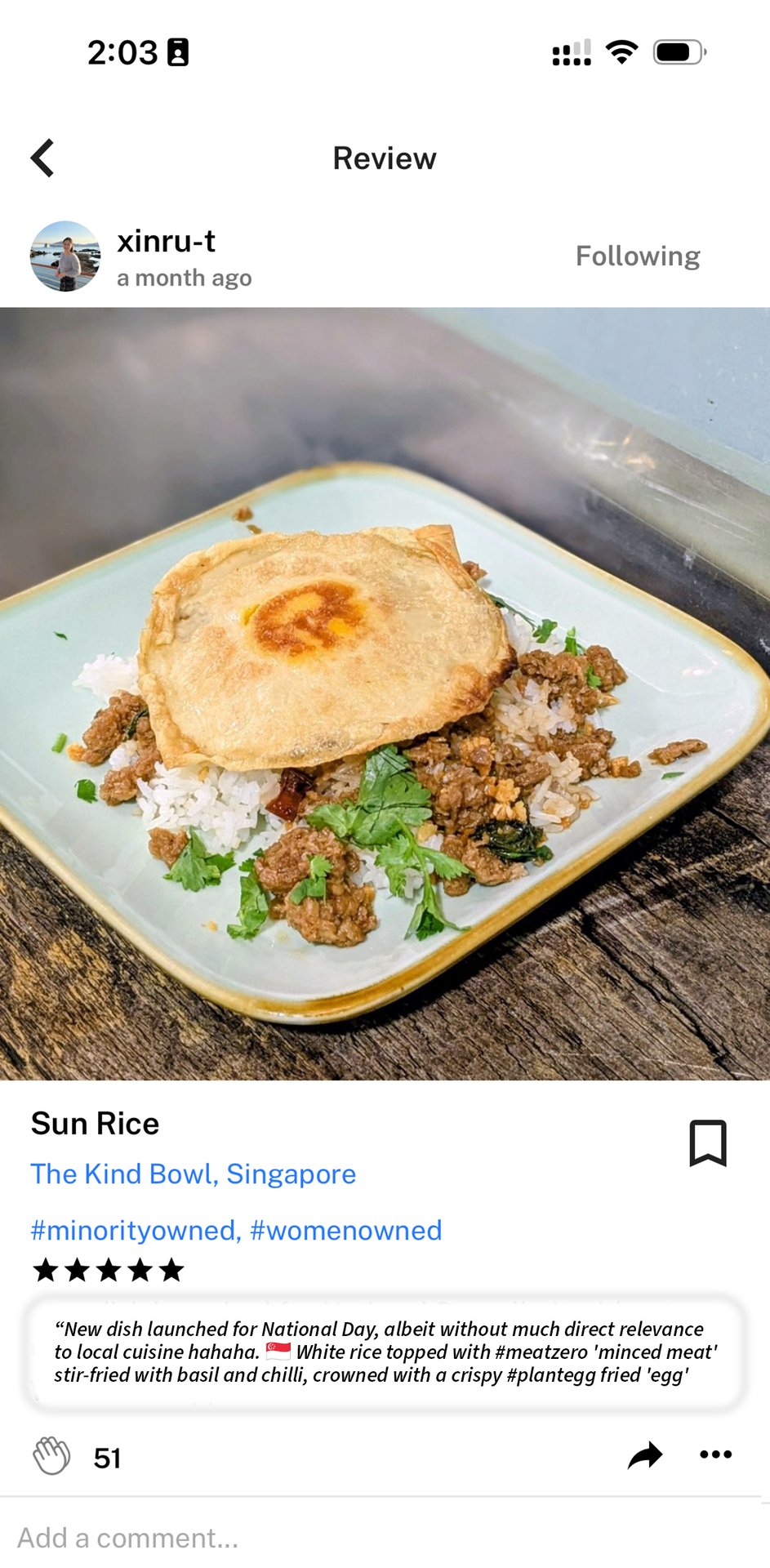
Task: Bookmark the Sun Rice review
Action: [707, 1143]
